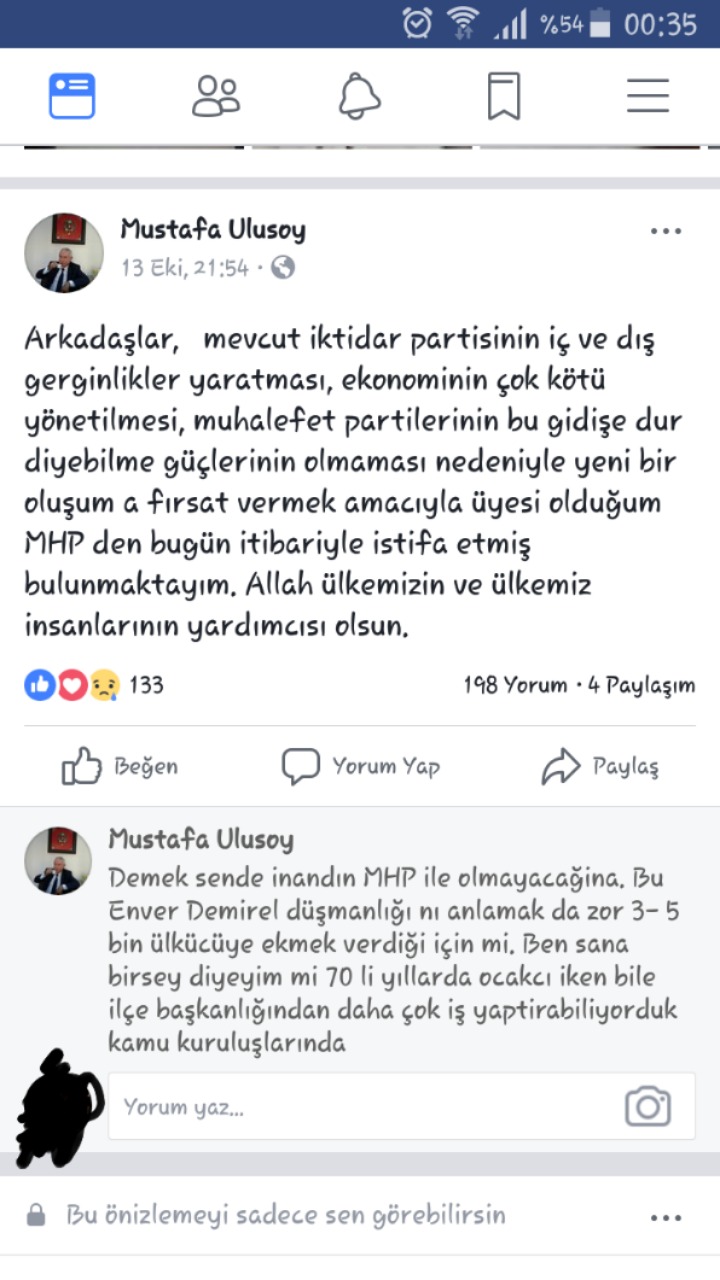Focus the 'Yorum yaz...' comment field
The image size is (720, 1280).
pos(360,1107)
